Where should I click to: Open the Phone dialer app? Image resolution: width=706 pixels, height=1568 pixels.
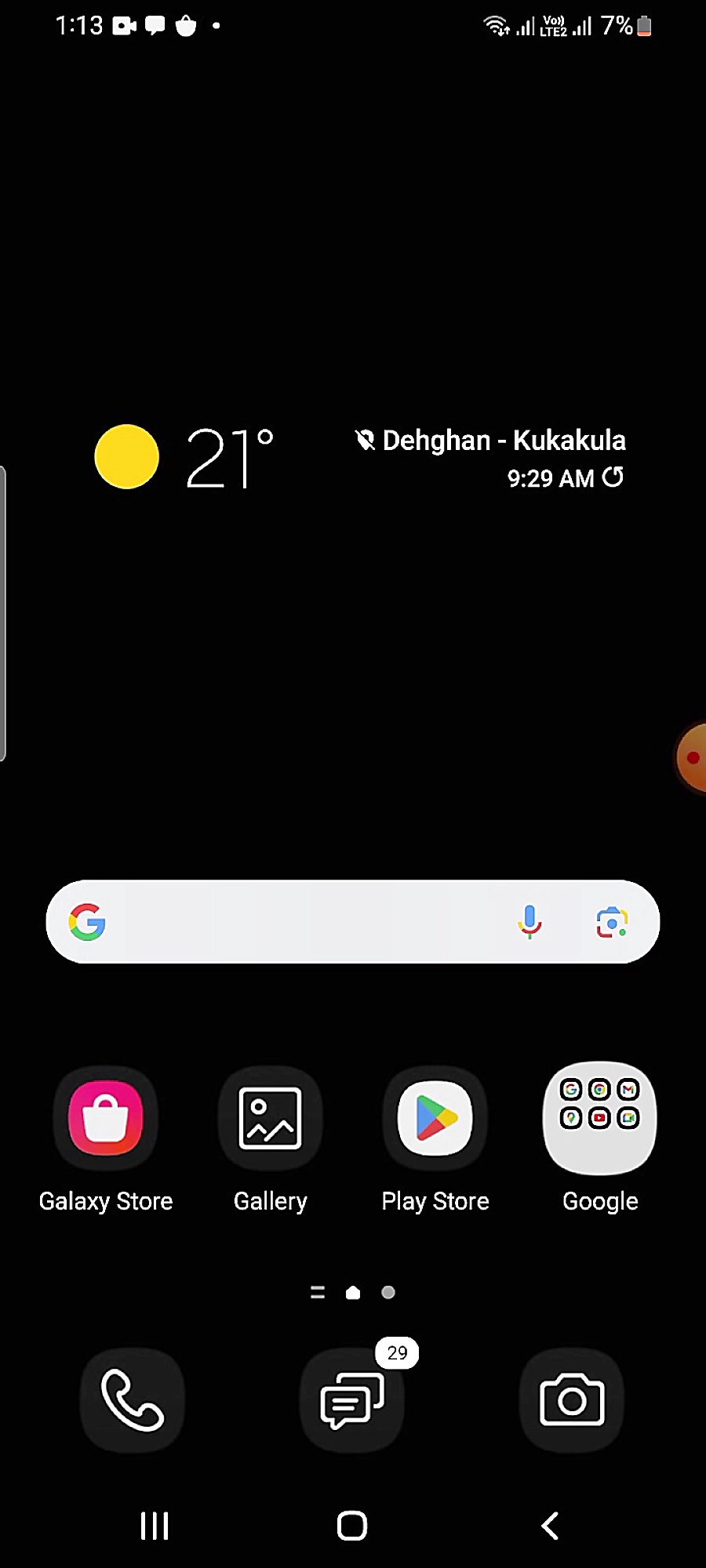tap(133, 1400)
